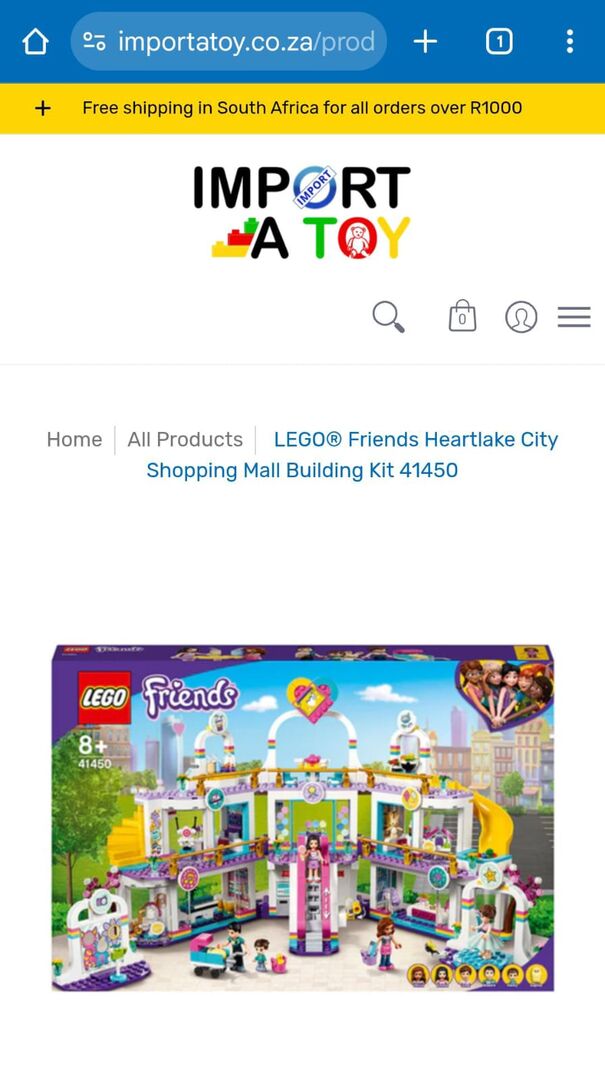Open the site search magnifier

pos(388,317)
